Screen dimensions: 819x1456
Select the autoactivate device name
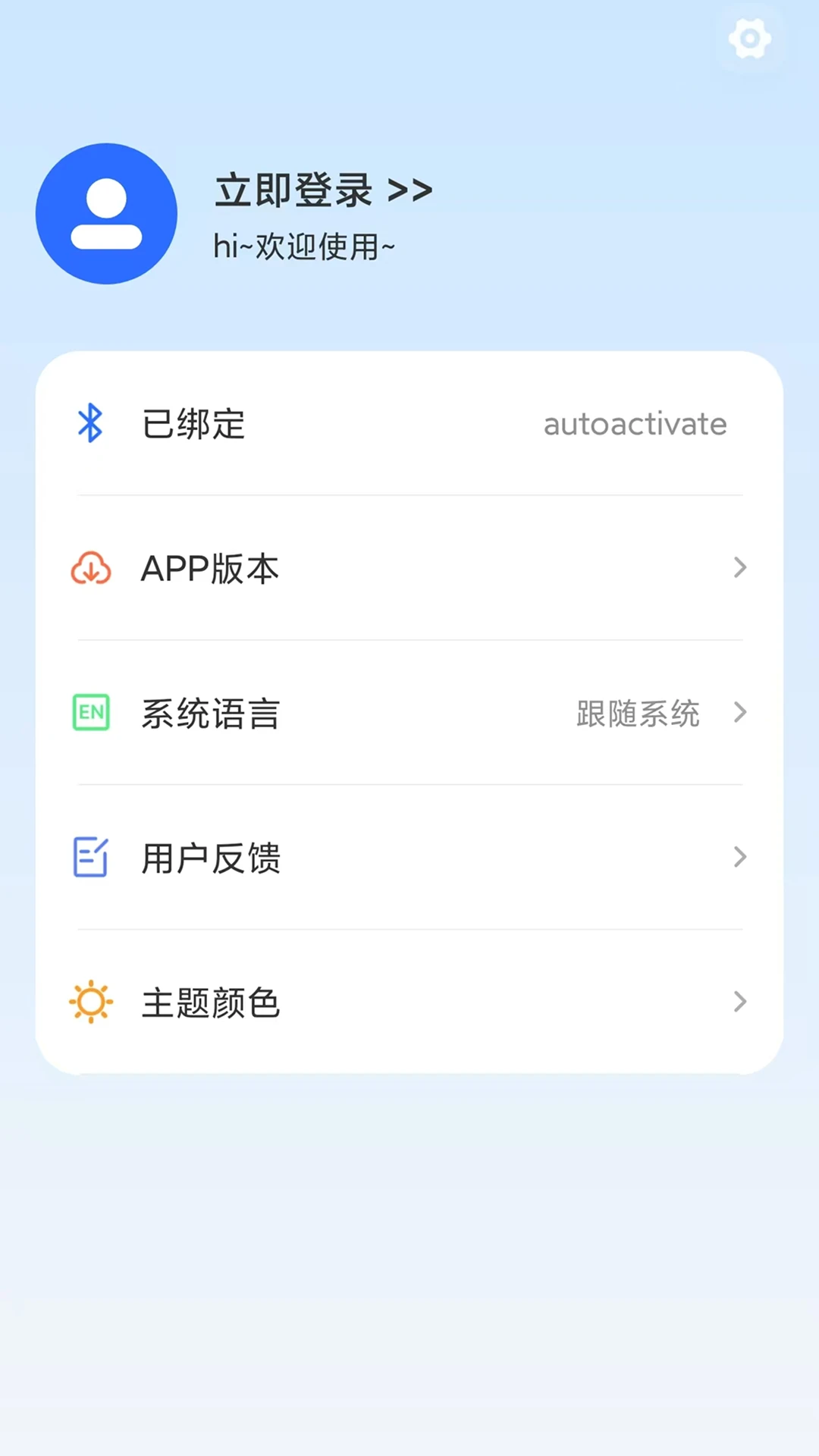(x=635, y=425)
